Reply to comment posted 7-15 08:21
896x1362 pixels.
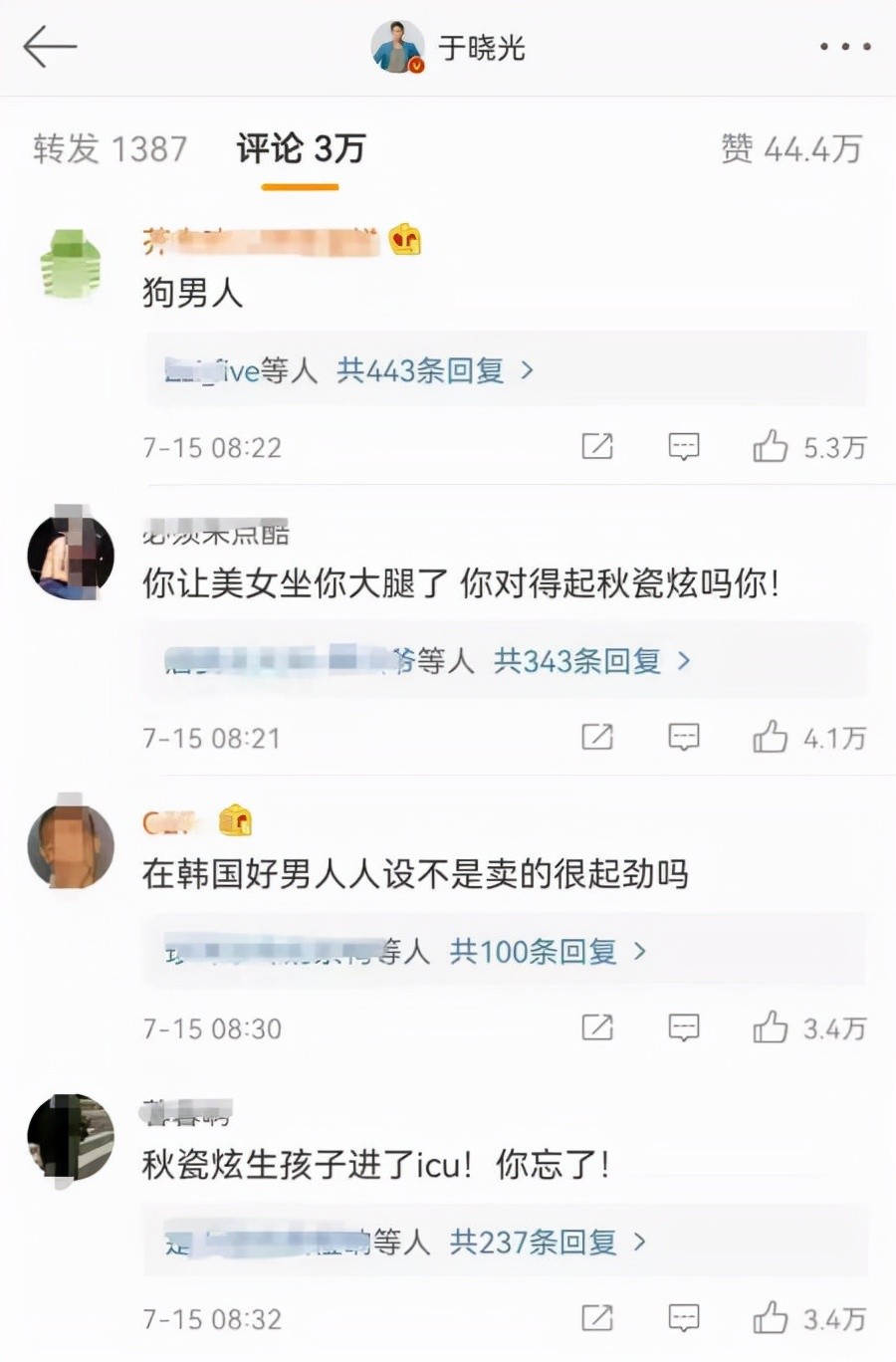(683, 737)
